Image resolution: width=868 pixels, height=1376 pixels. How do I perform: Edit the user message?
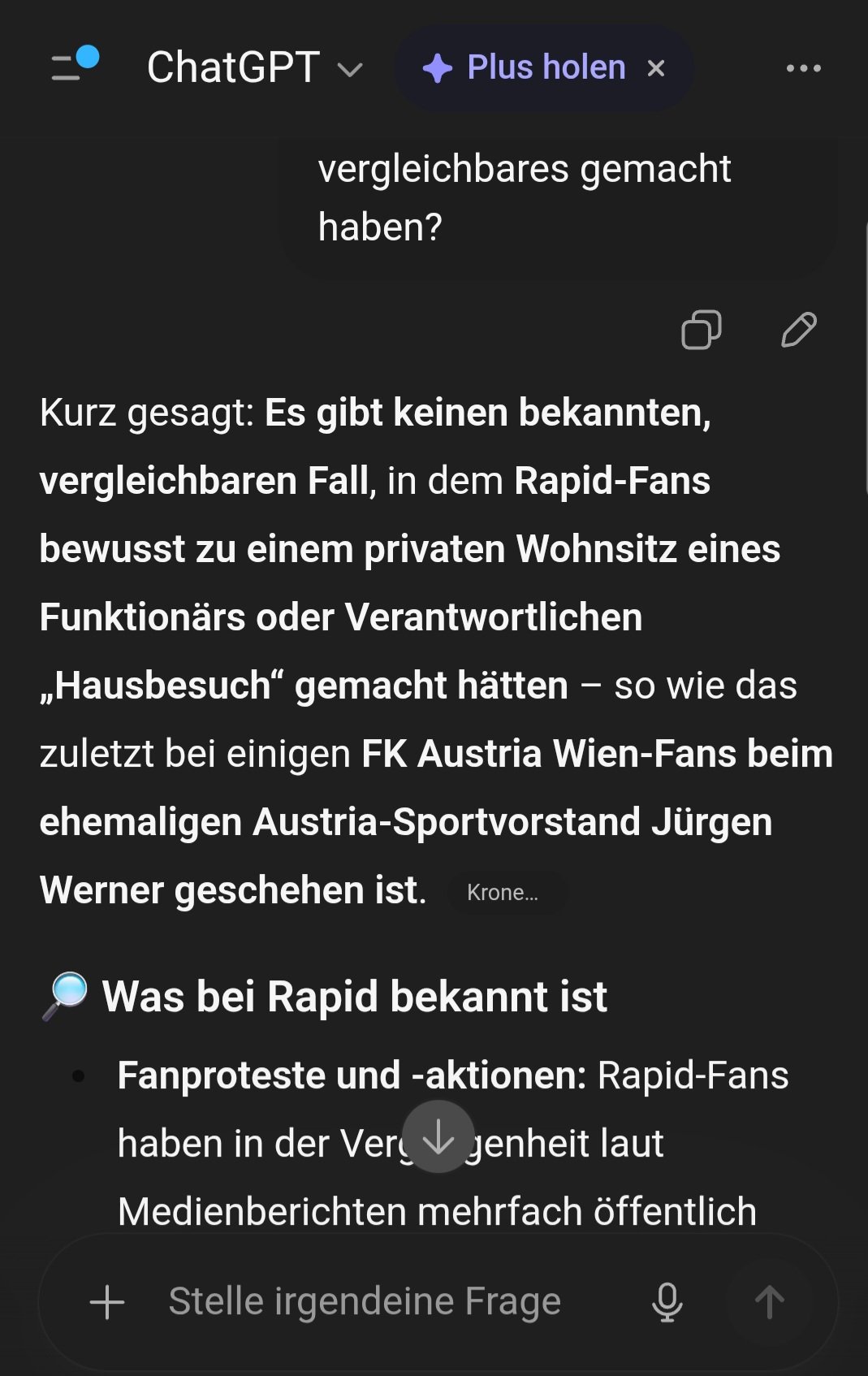tap(798, 330)
